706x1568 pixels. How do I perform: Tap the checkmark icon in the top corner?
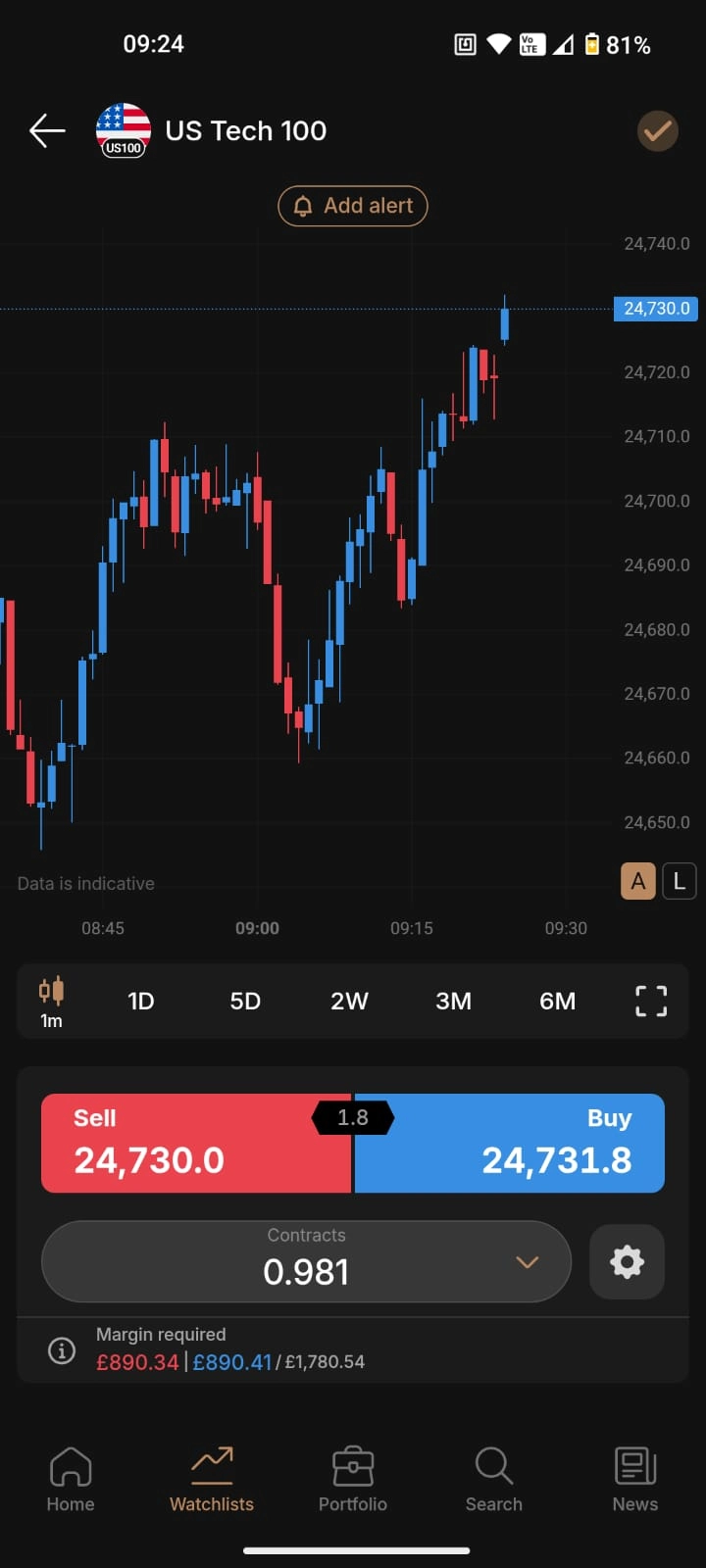[657, 130]
